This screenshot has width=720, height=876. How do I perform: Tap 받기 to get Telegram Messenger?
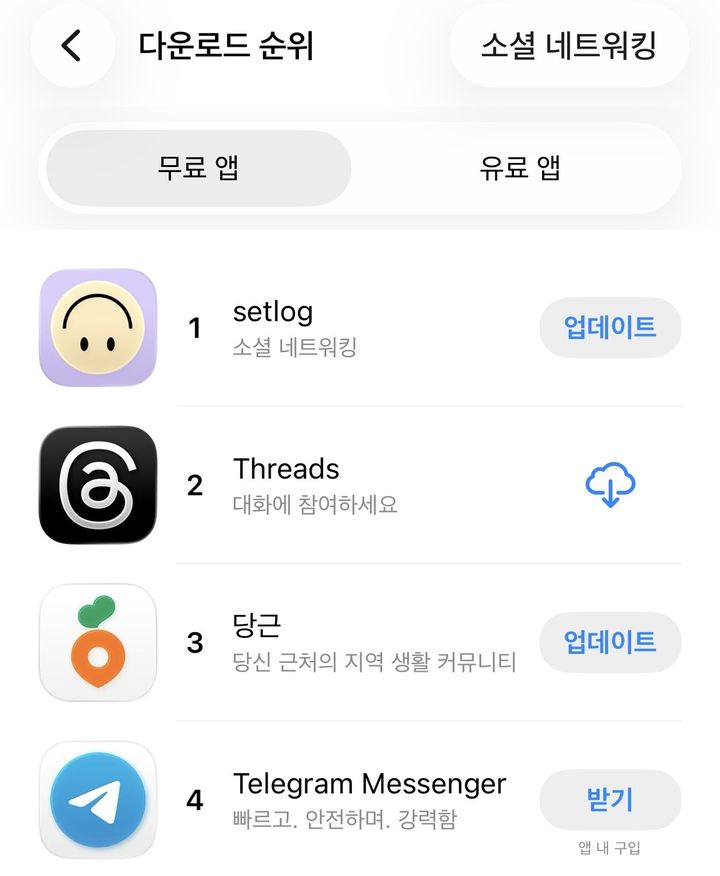(x=611, y=800)
